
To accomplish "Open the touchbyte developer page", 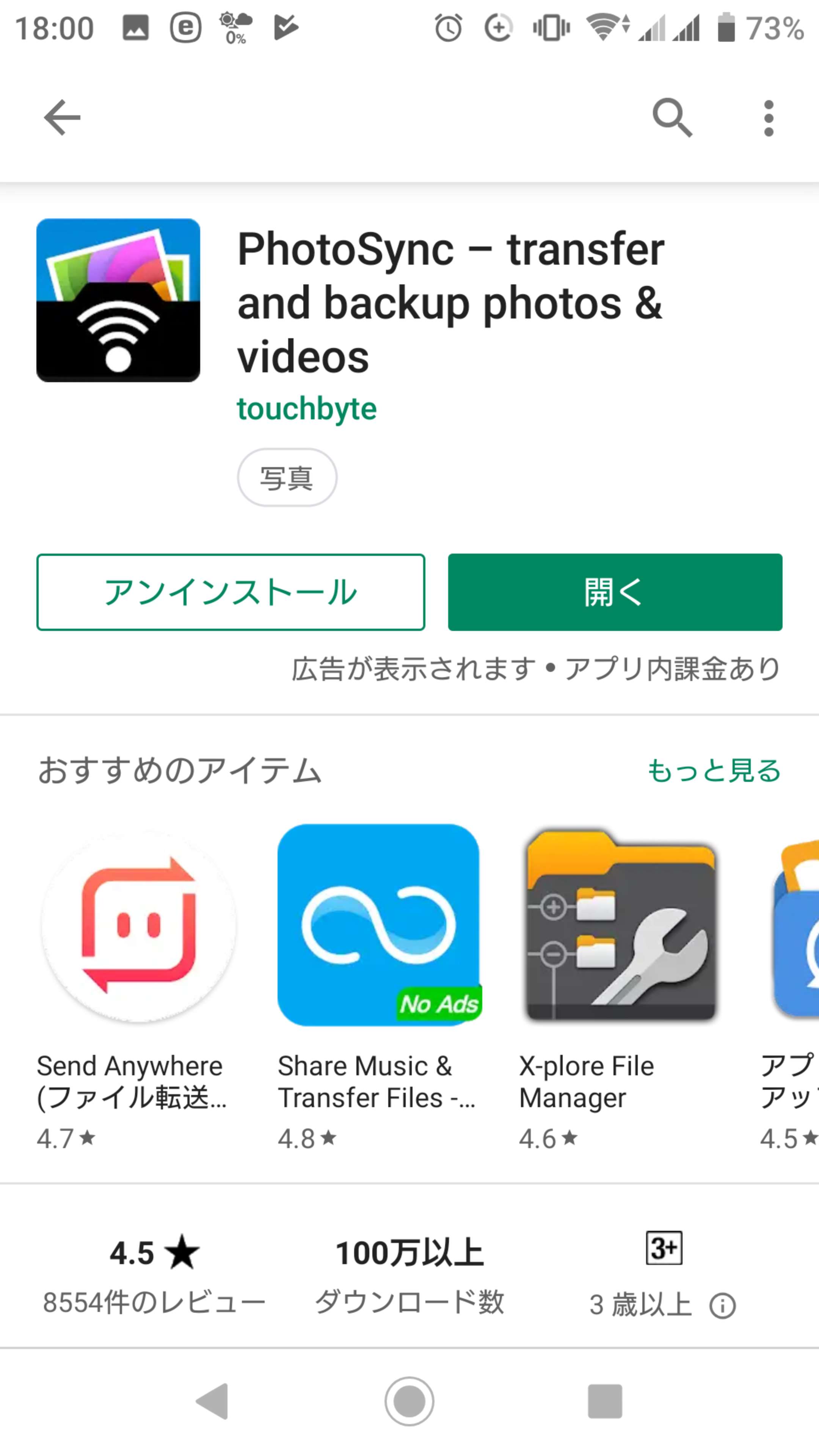I will tap(306, 409).
